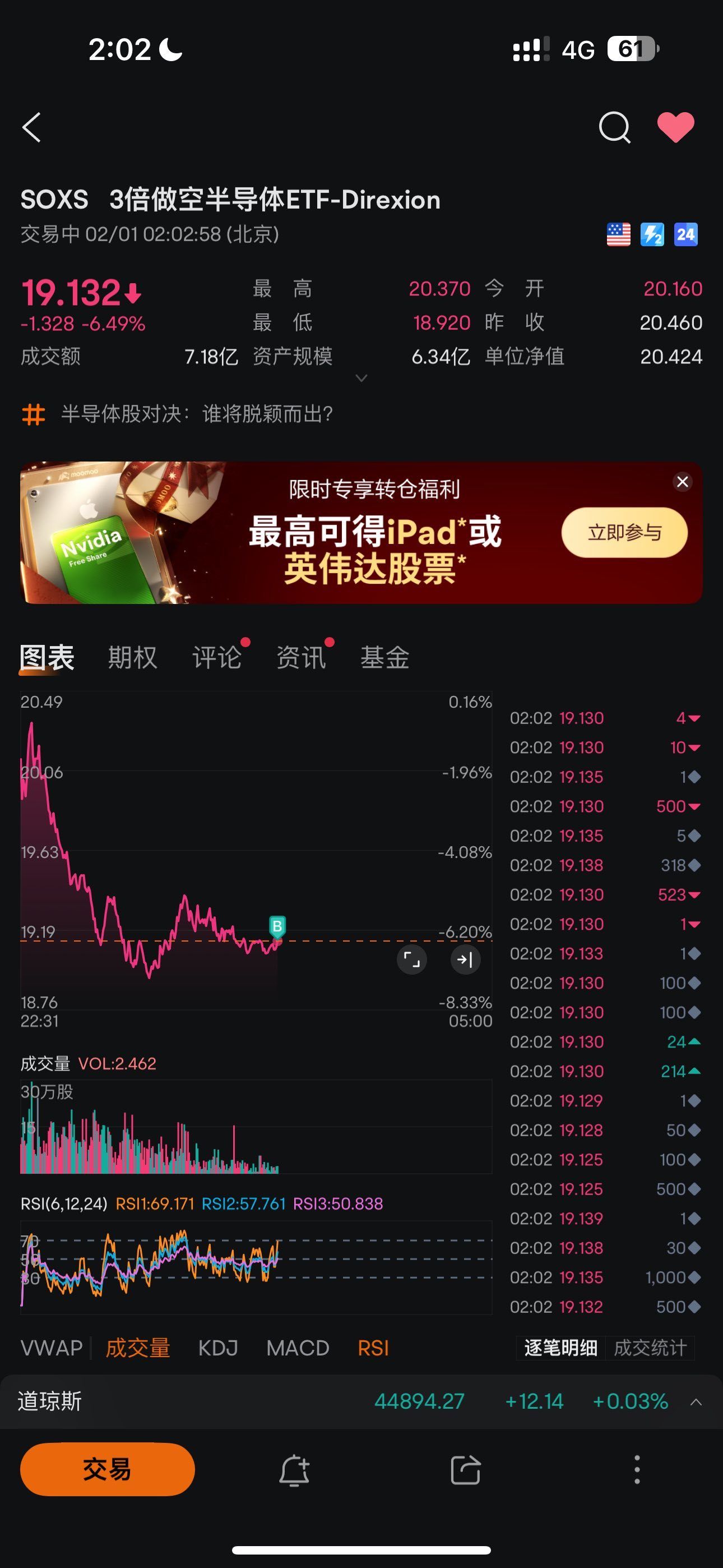Expand the quote details chevron
The image size is (723, 1568).
pos(361,379)
